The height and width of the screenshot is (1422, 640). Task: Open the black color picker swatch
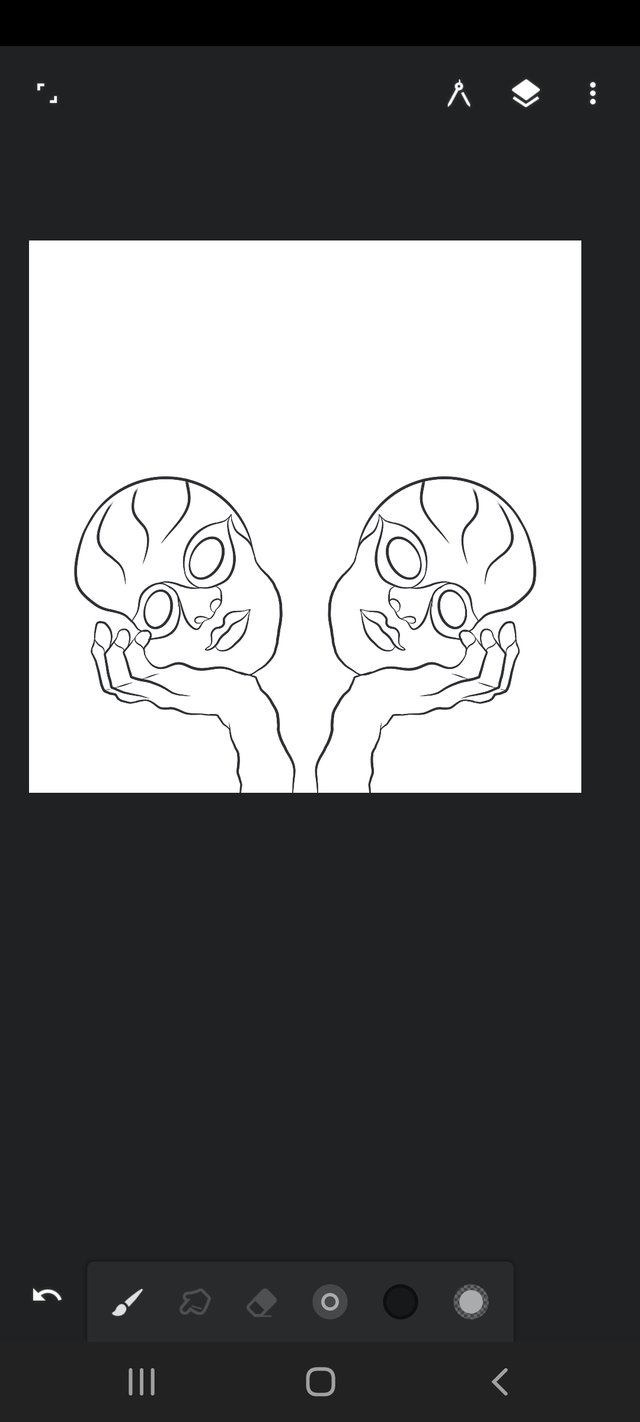click(400, 1302)
